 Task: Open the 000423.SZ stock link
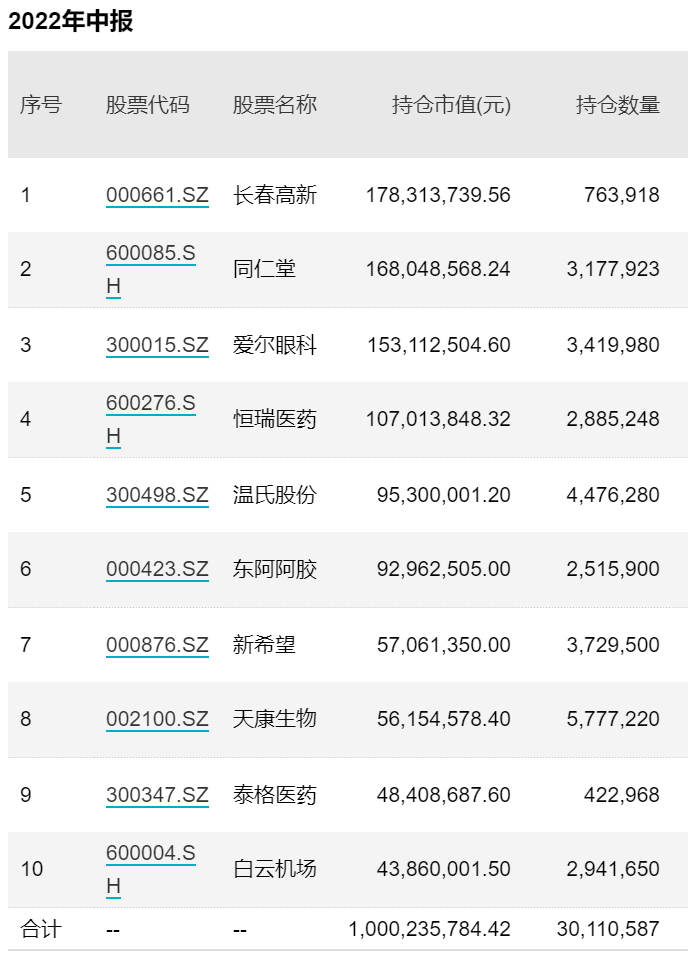(157, 570)
